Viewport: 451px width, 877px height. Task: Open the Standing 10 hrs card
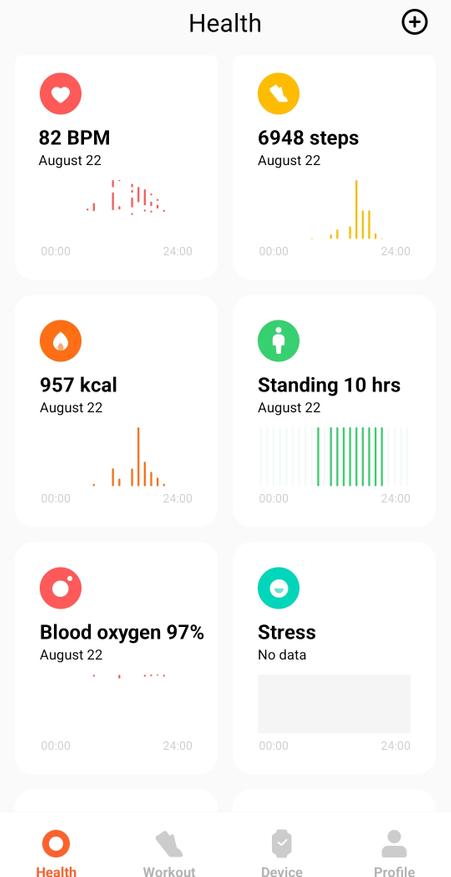pos(334,411)
